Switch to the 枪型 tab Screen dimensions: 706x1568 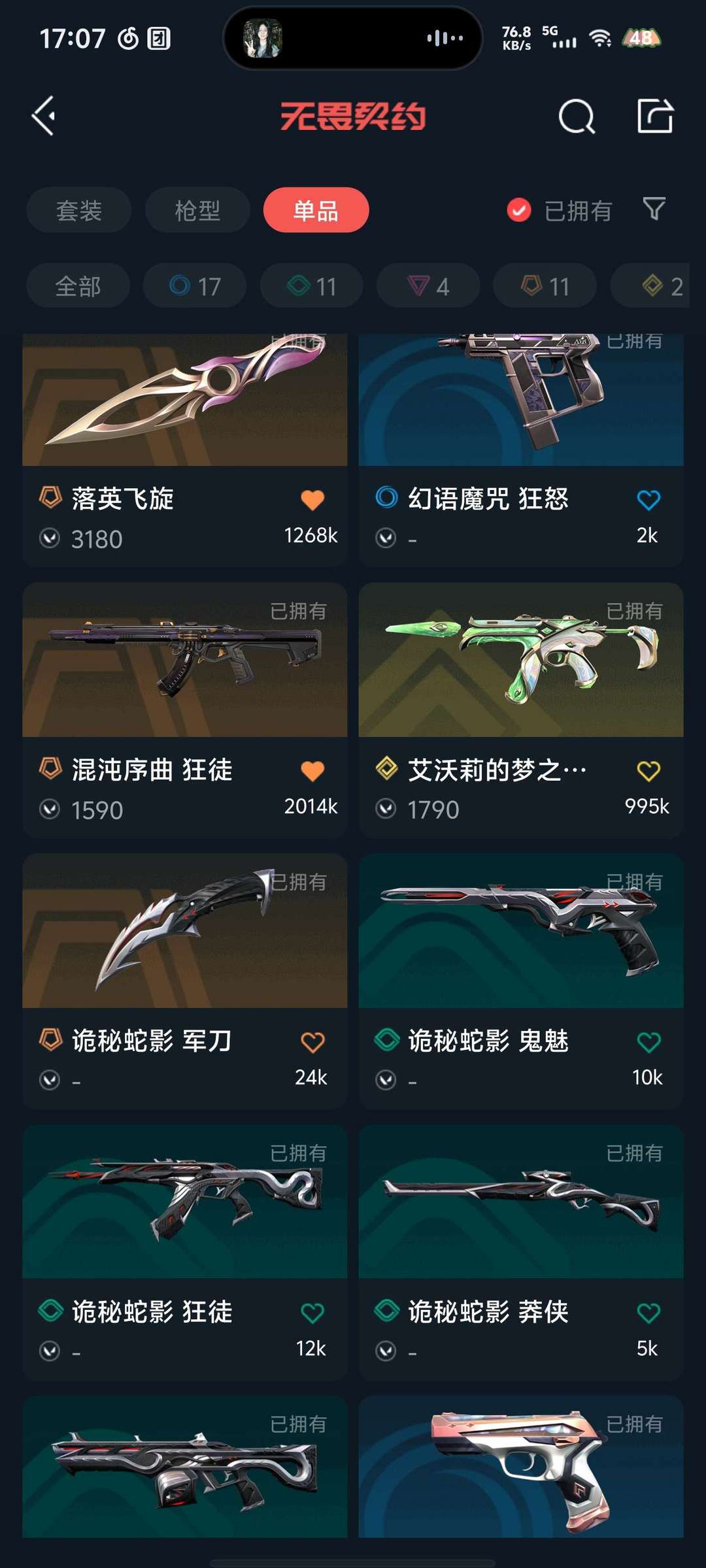point(197,210)
